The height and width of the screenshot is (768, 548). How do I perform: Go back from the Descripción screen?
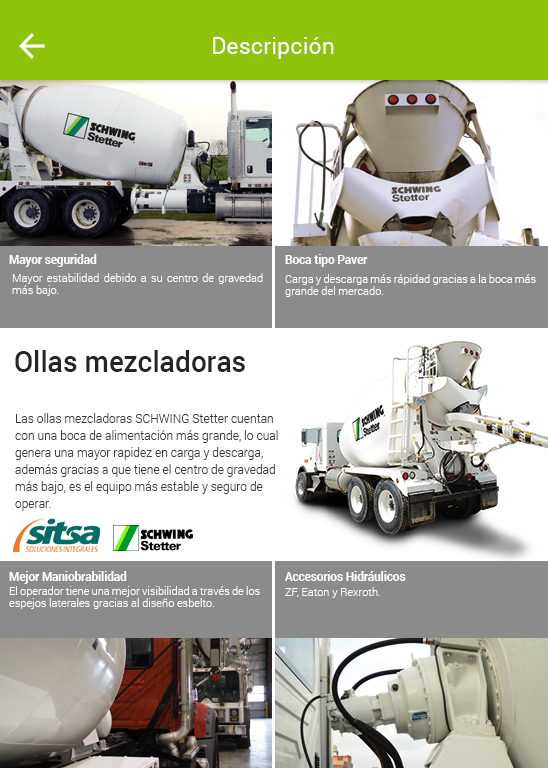[x=32, y=46]
